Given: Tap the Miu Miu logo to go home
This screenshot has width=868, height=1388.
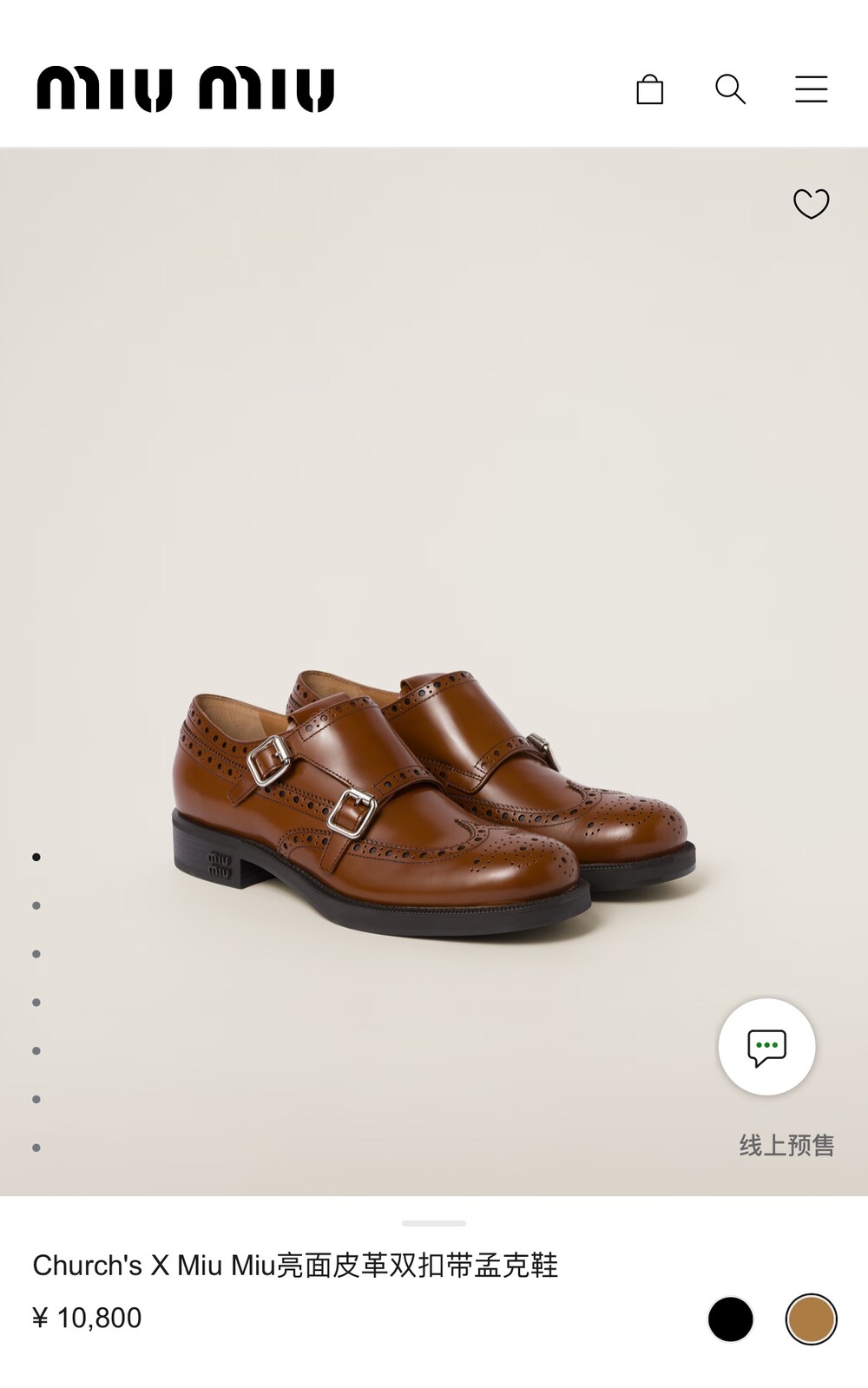Looking at the screenshot, I should click(185, 89).
